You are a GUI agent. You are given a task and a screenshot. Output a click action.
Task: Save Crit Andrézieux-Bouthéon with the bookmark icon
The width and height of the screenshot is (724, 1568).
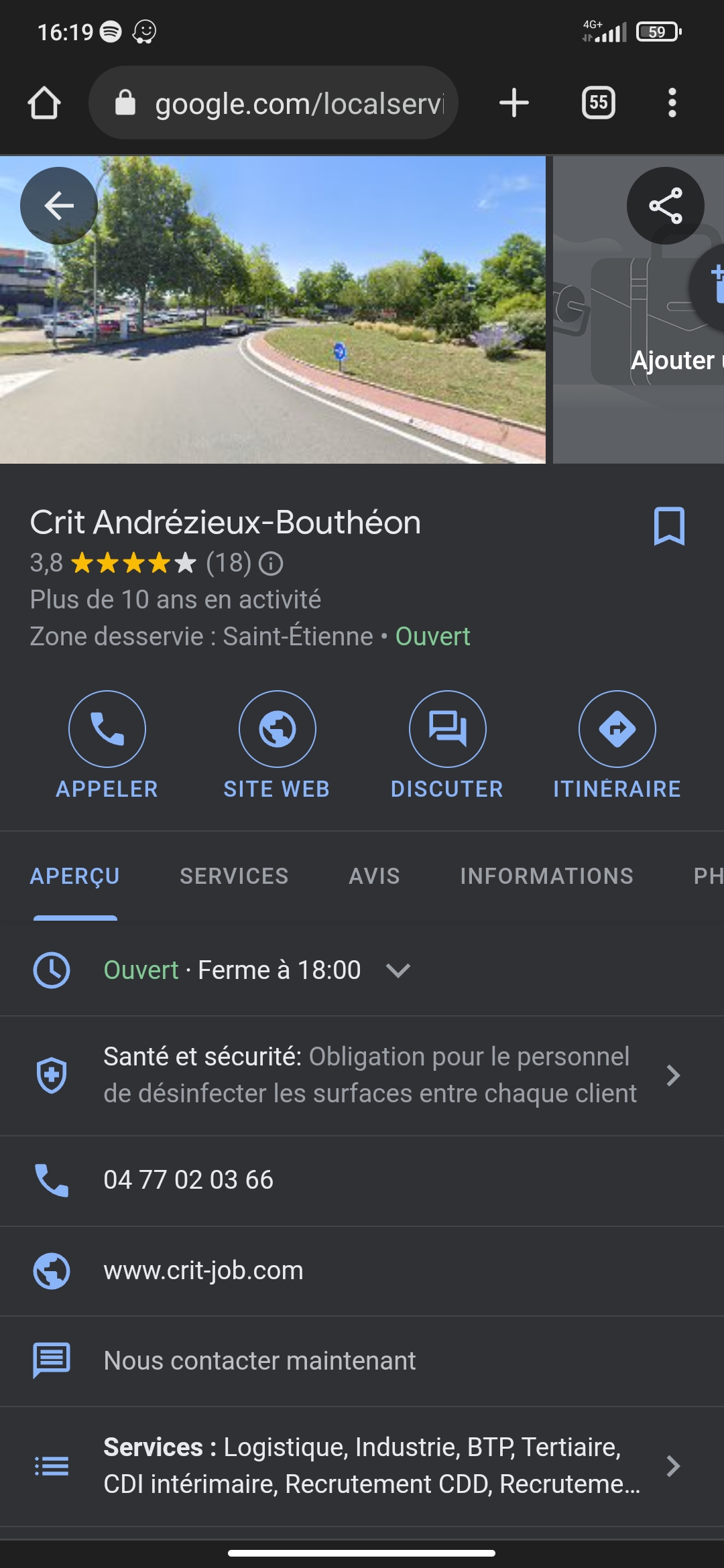point(668,526)
